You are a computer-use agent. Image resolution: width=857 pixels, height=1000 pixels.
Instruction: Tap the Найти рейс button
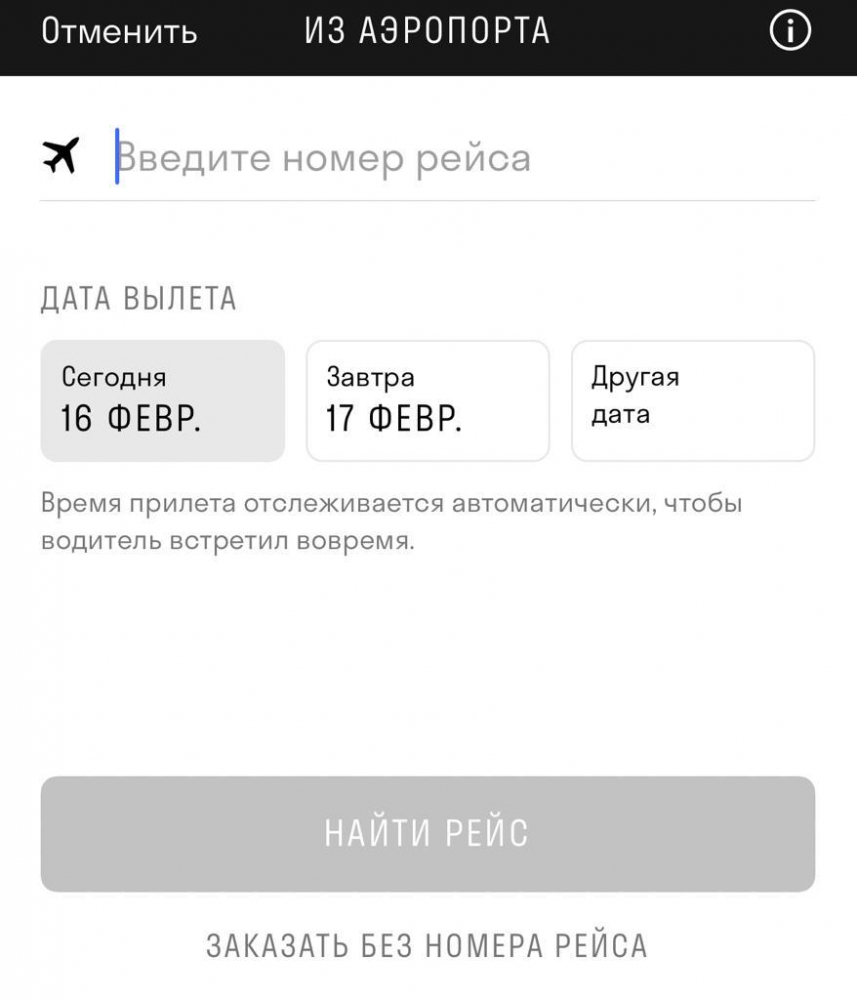pos(427,833)
